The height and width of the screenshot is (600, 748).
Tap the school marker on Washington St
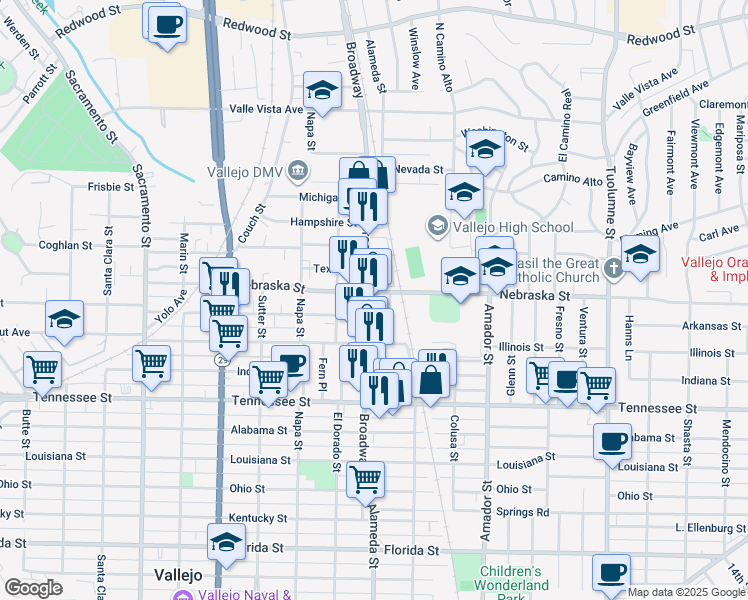pyautogui.click(x=485, y=151)
